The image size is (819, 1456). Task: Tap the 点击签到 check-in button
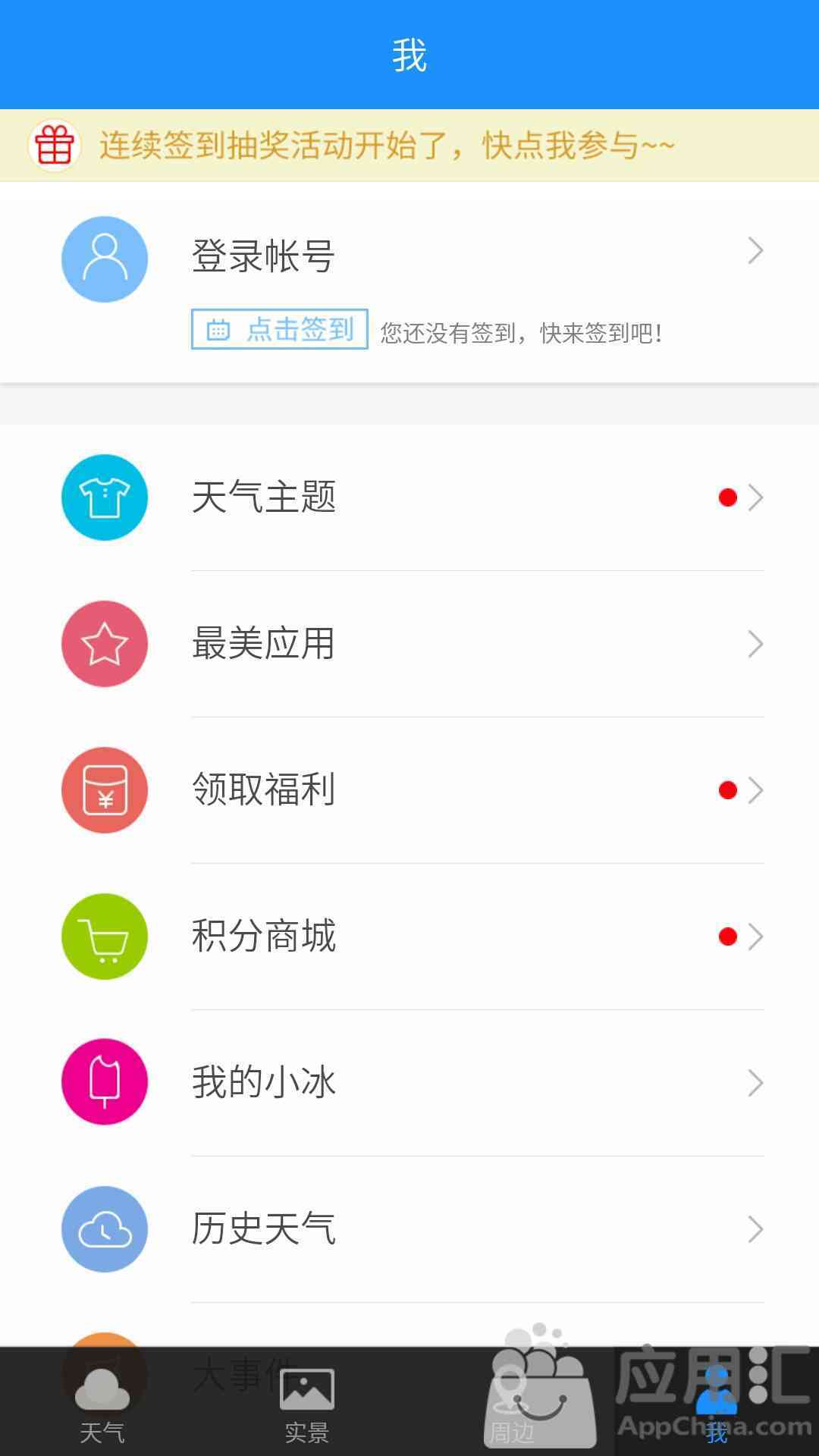pyautogui.click(x=279, y=329)
